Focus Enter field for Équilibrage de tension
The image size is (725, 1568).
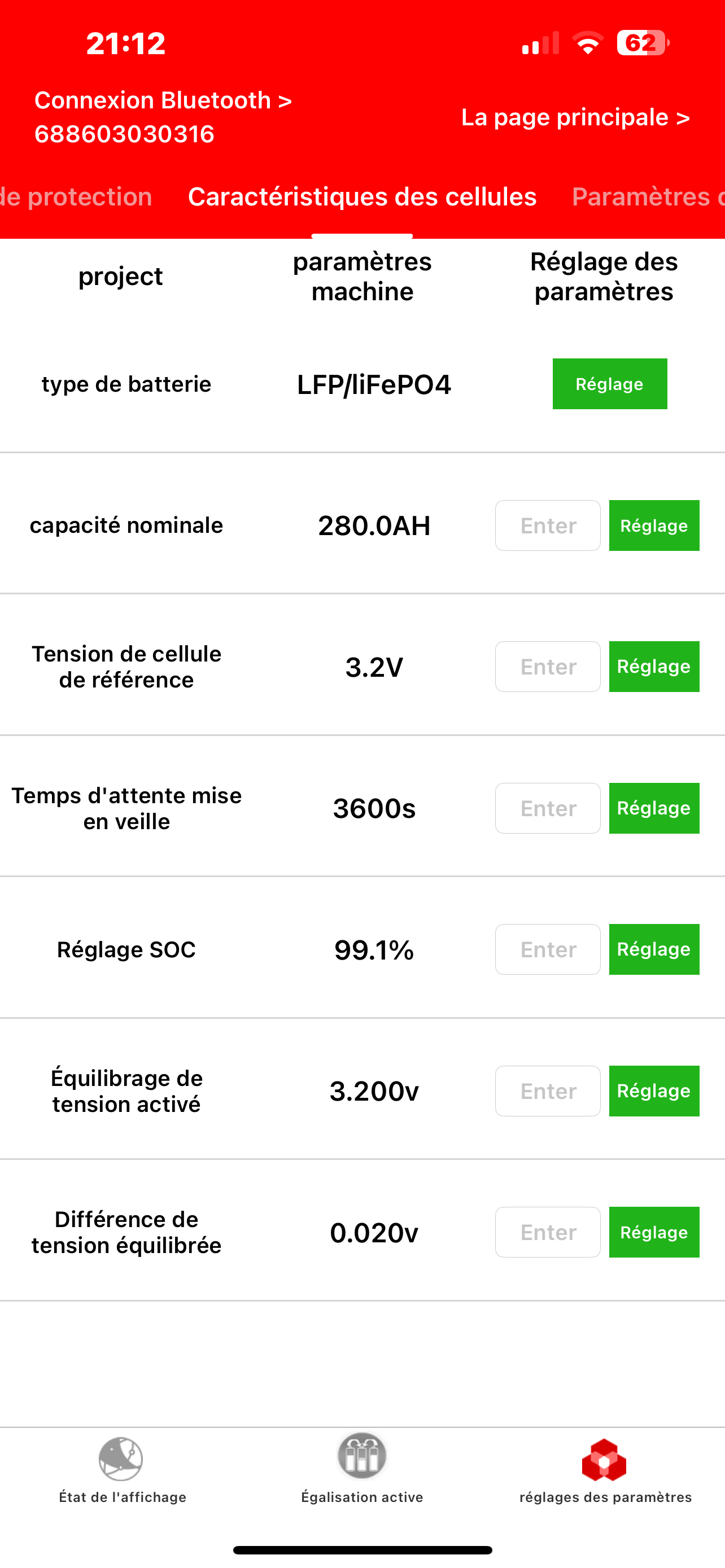[x=548, y=1091]
